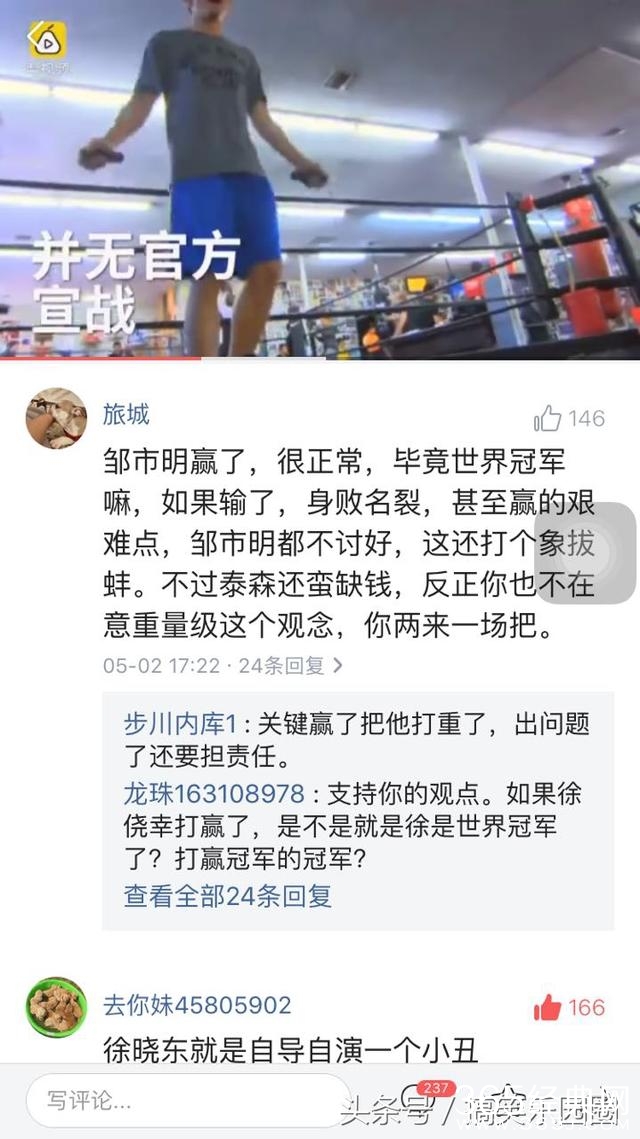Open 去你妹45805902's profile avatar
The image size is (640, 1139).
pos(56,1007)
